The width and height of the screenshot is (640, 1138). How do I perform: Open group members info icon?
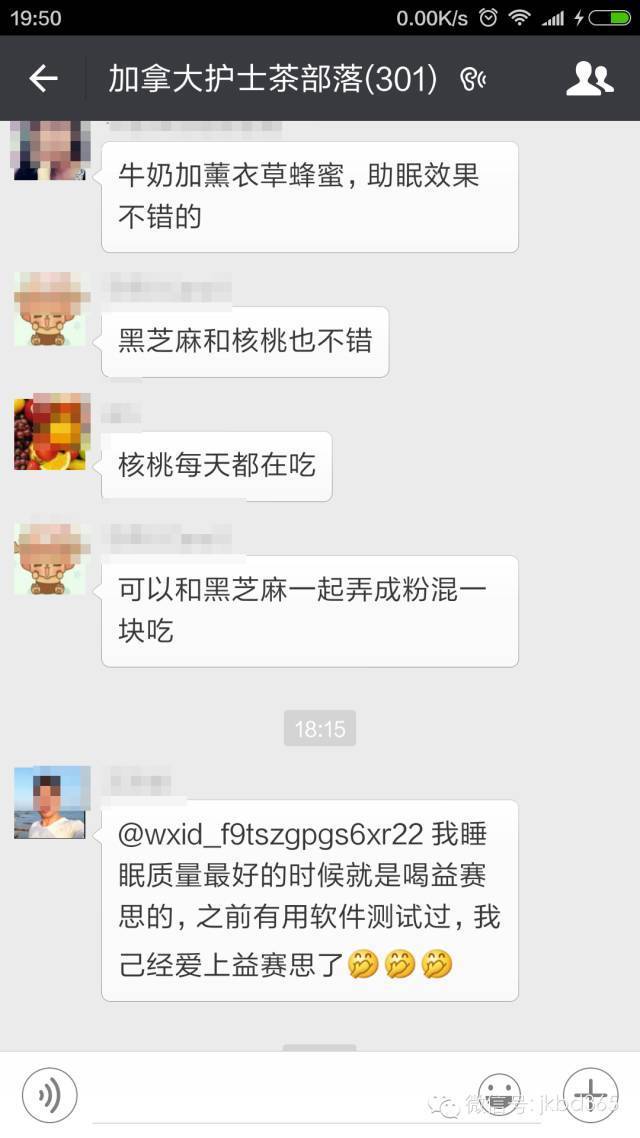point(589,79)
